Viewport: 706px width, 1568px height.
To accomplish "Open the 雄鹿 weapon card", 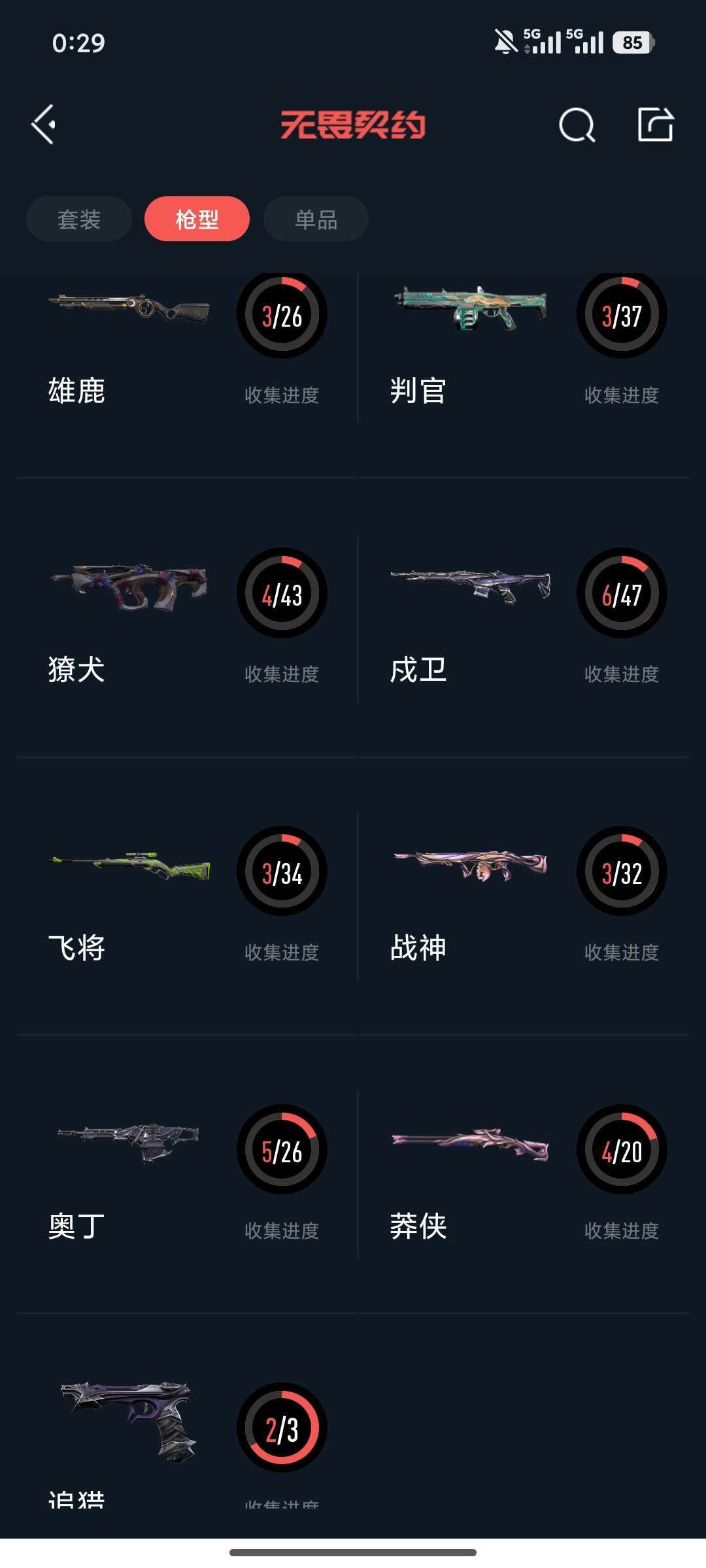I will pyautogui.click(x=187, y=346).
